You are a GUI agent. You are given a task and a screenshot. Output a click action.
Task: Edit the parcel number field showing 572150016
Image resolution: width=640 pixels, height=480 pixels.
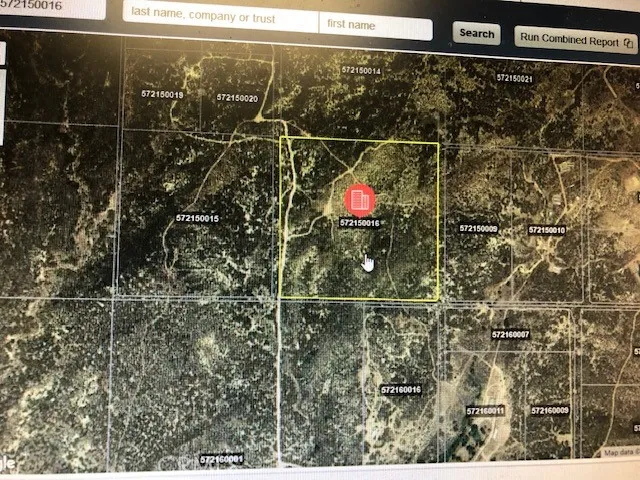pos(52,7)
